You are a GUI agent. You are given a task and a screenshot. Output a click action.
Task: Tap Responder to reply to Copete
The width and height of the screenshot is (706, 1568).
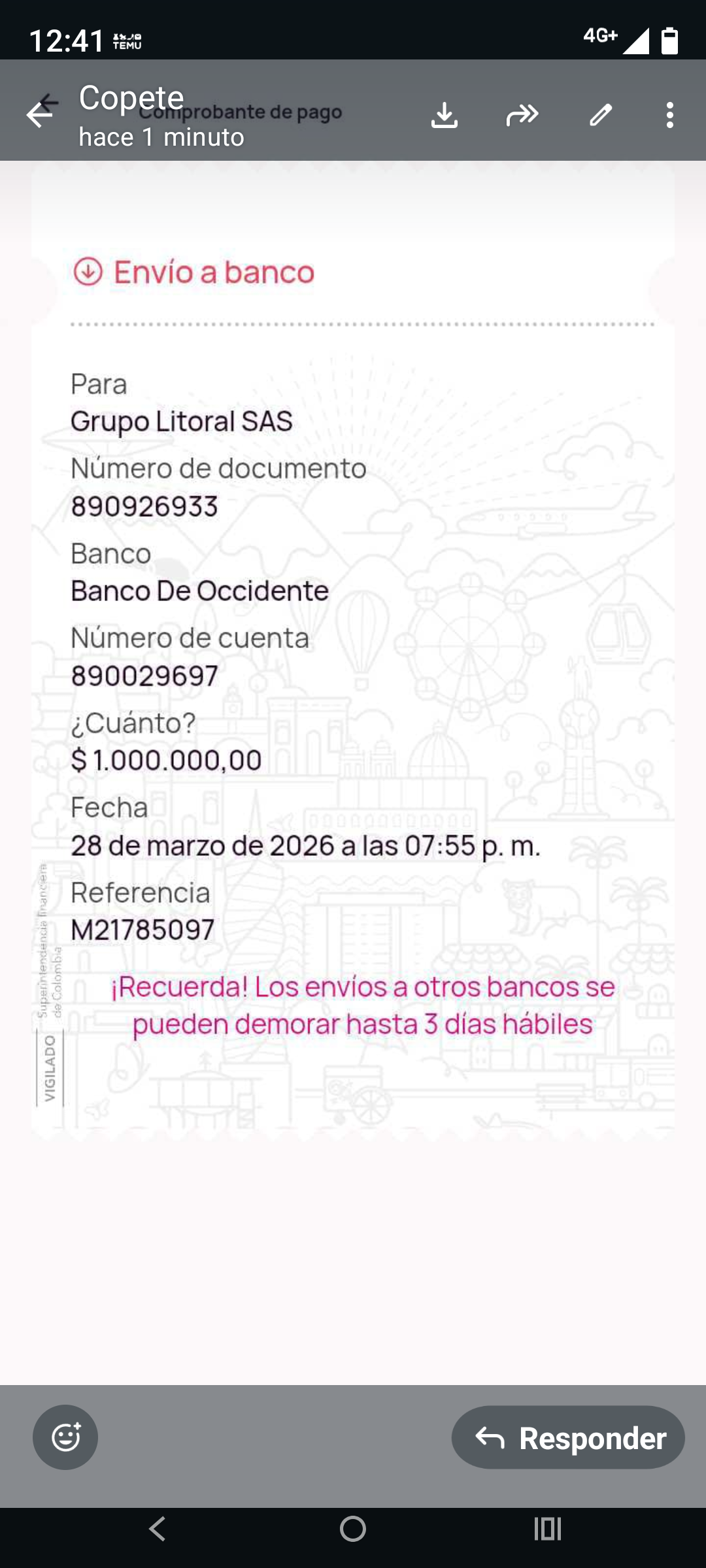click(x=568, y=1437)
